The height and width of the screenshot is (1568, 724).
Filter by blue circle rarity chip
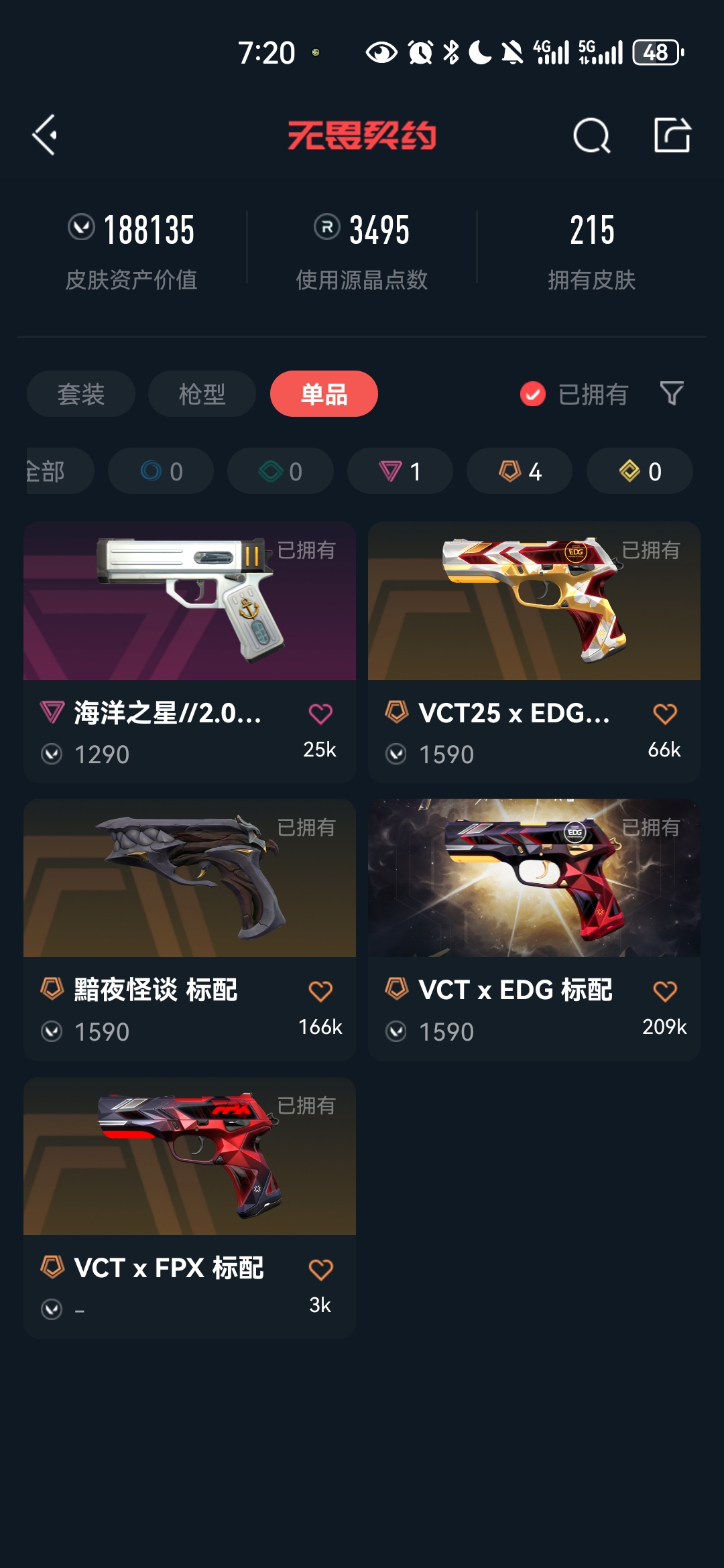[x=161, y=471]
